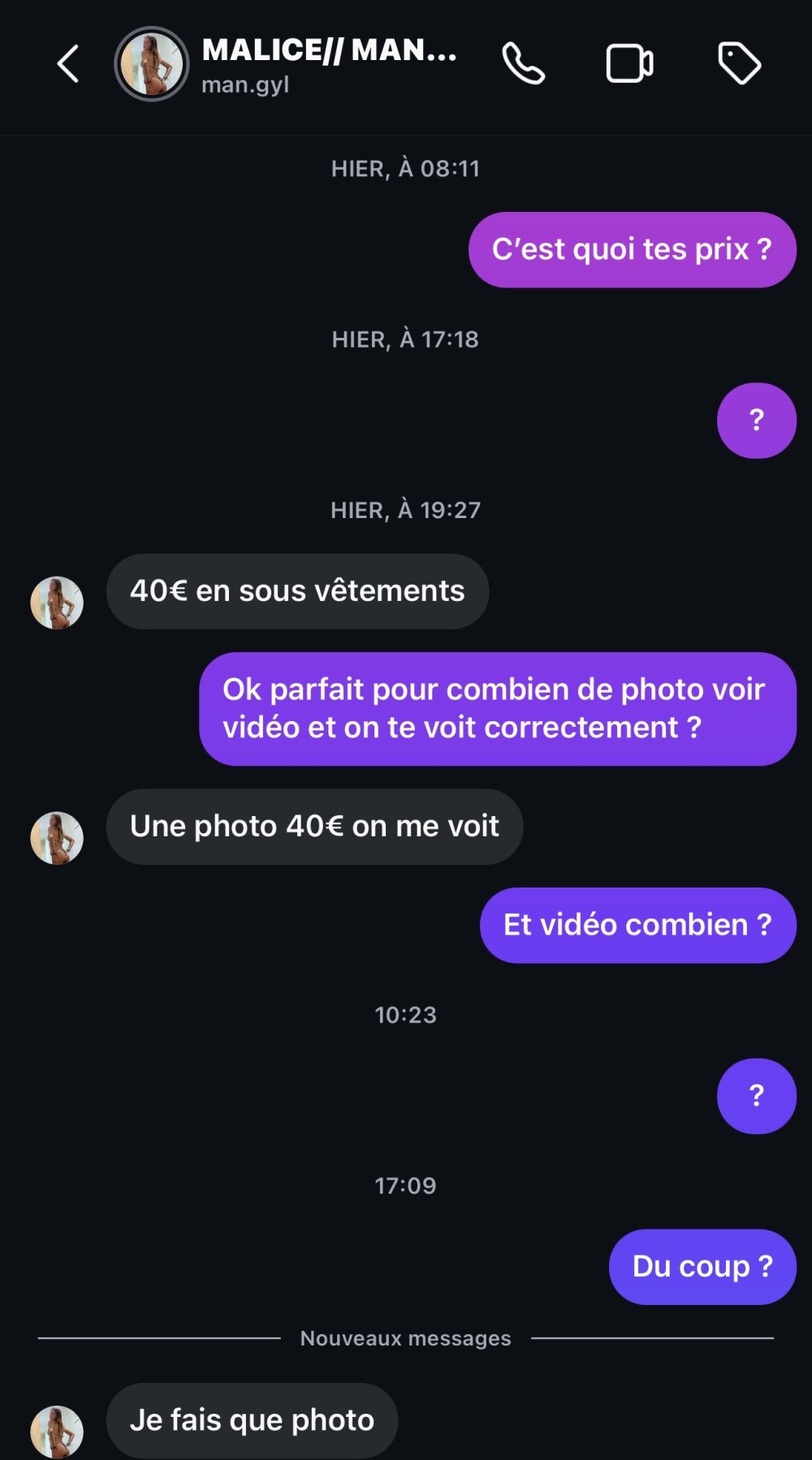This screenshot has height=1460, width=812.
Task: Open the MALICE// MAN... profile header
Action: point(328,64)
